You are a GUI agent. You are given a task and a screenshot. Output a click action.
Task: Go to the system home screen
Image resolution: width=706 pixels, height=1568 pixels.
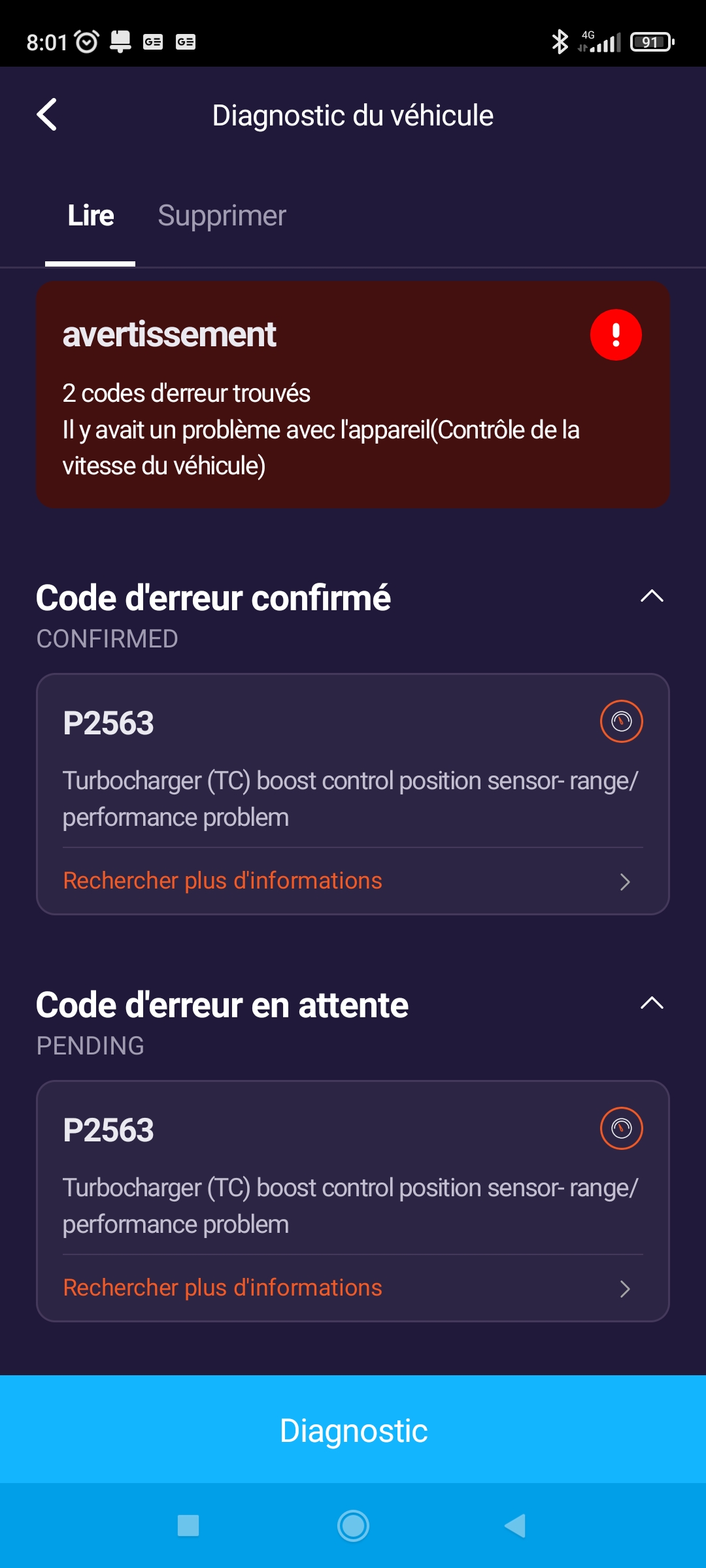(353, 1526)
